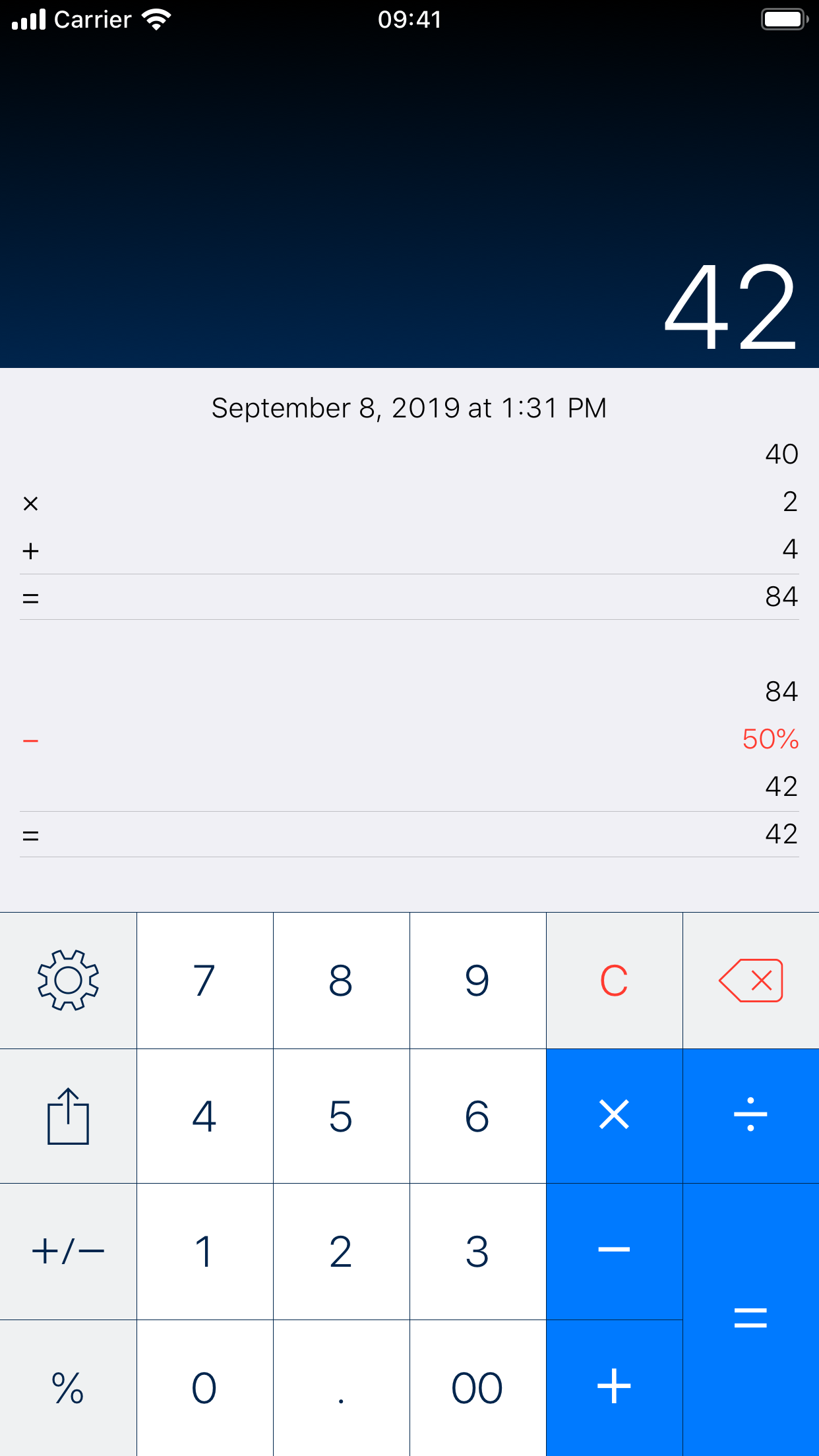Select the red 50% history entry

click(769, 740)
